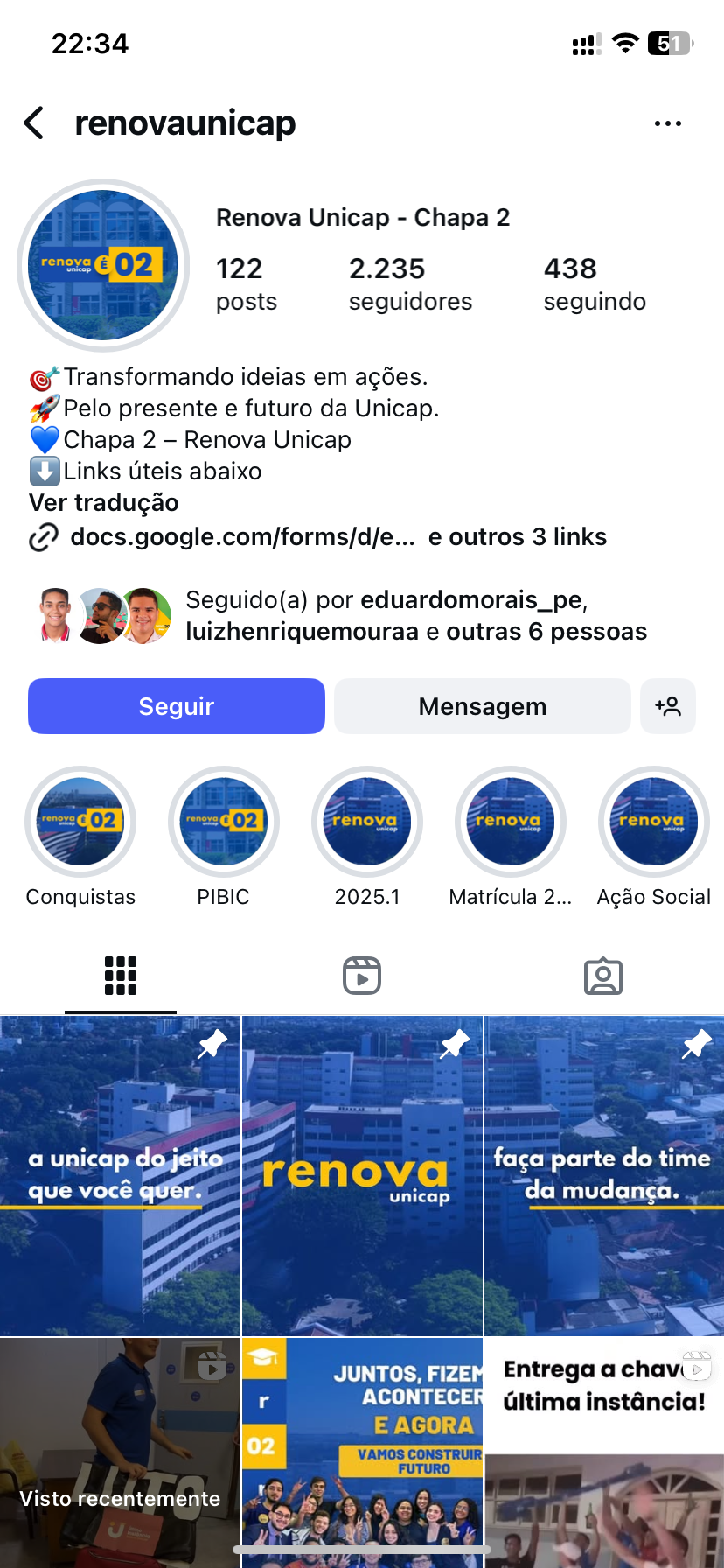Screen dimensions: 724x1568
Task: View the Conquistas story highlight
Action: [x=80, y=822]
